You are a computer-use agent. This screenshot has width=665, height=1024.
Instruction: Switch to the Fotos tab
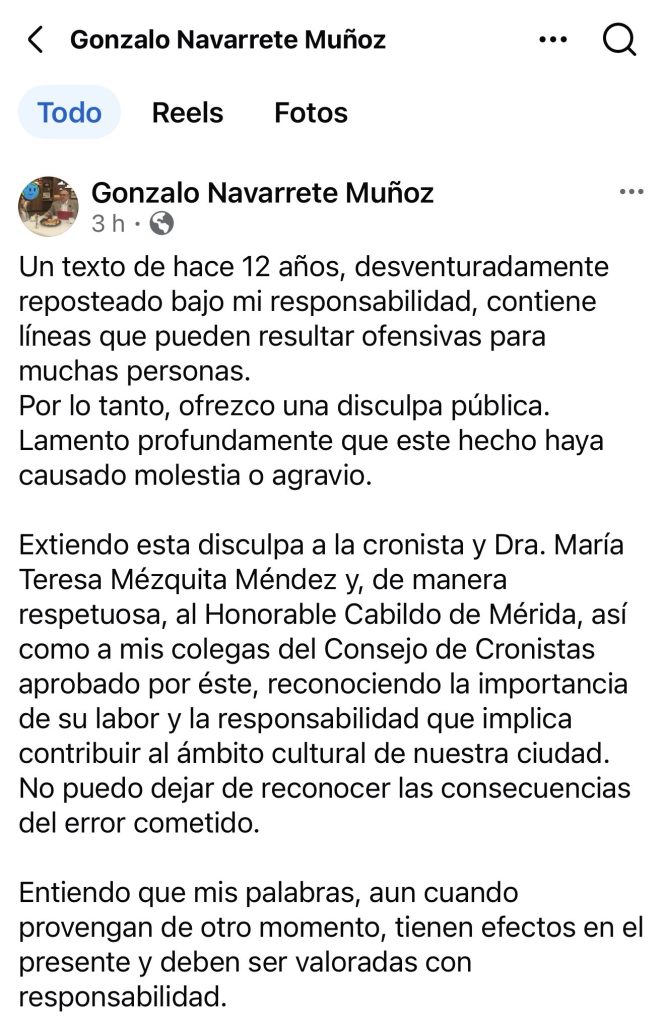(x=311, y=112)
